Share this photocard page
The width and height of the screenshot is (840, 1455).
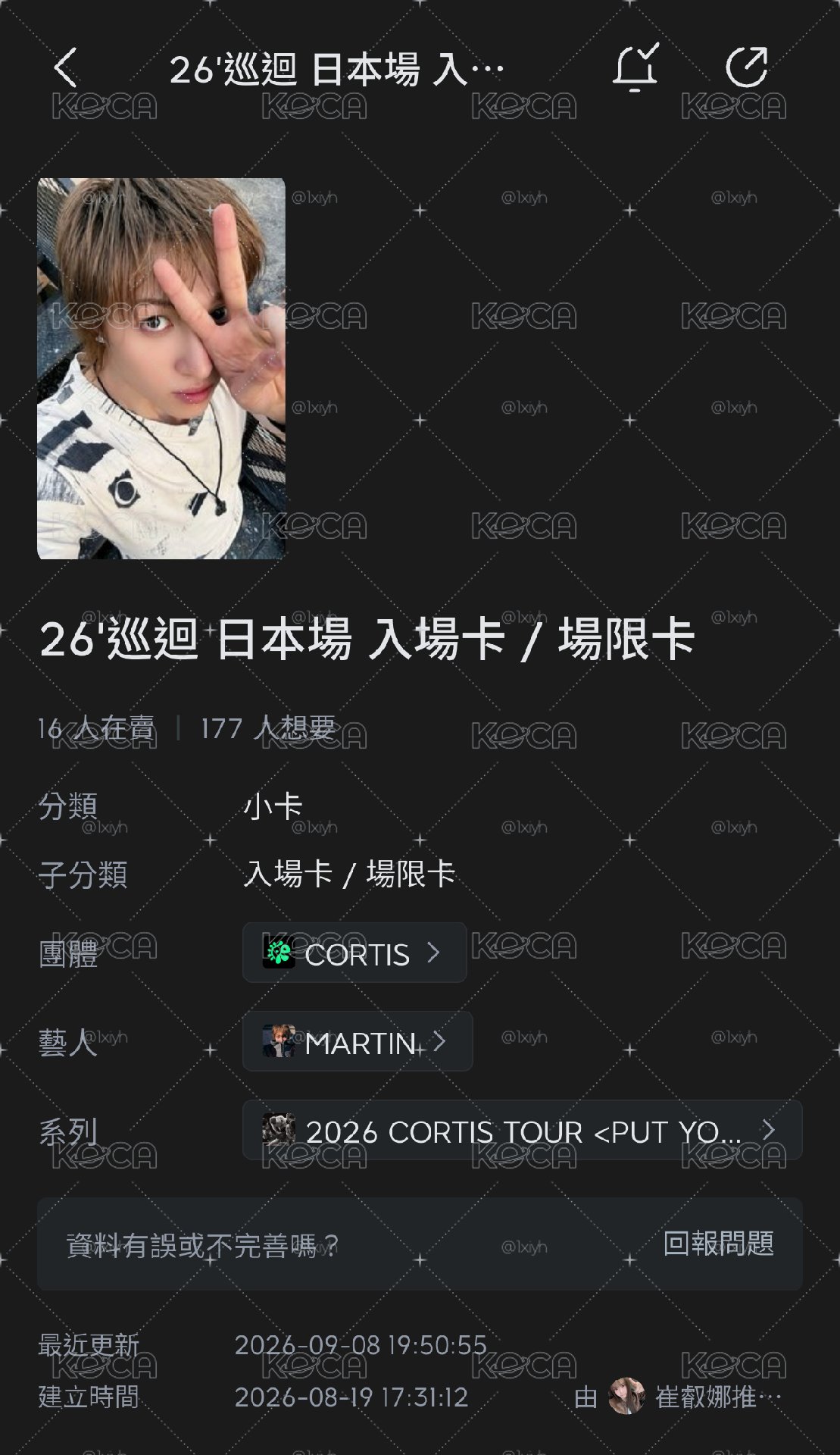click(746, 67)
